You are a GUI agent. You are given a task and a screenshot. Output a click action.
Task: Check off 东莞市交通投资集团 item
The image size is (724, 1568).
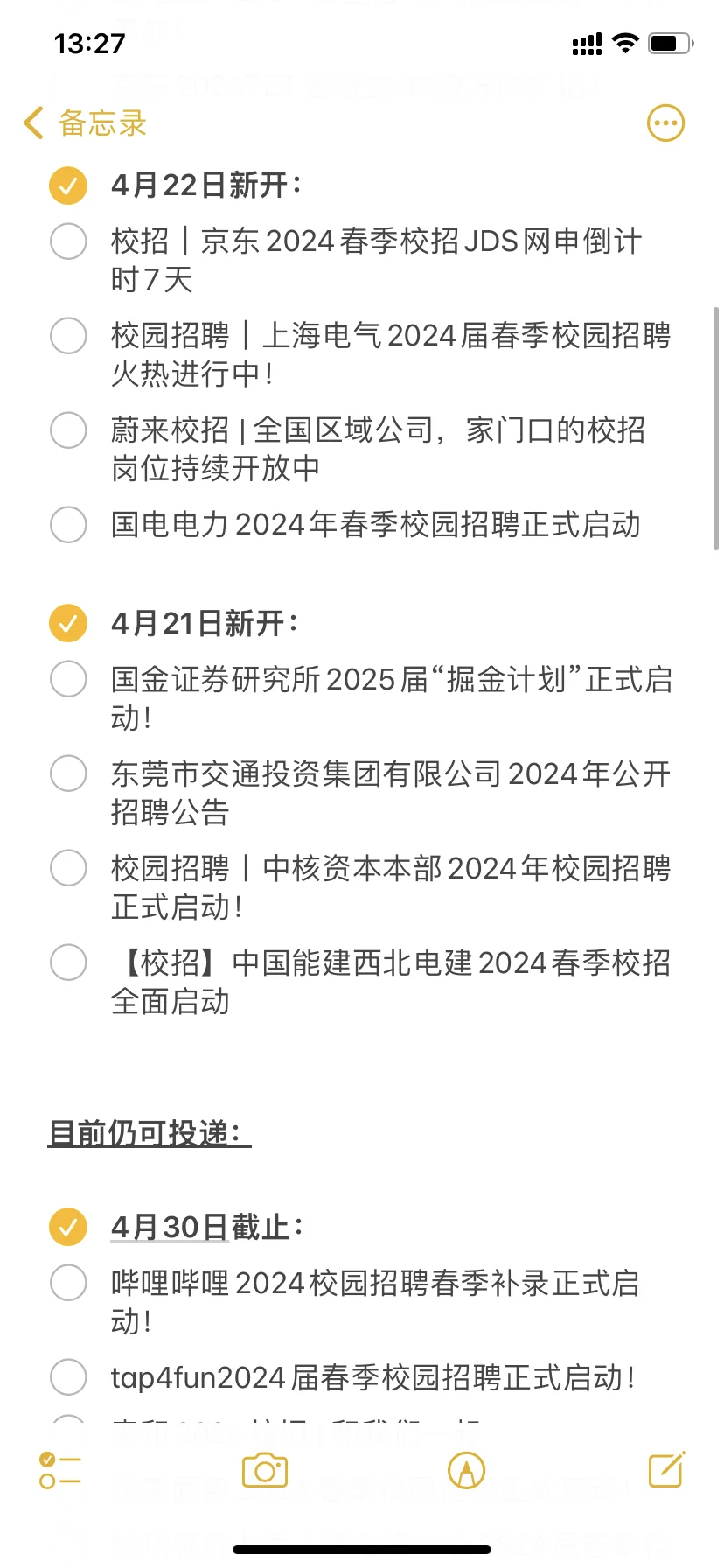(x=68, y=773)
